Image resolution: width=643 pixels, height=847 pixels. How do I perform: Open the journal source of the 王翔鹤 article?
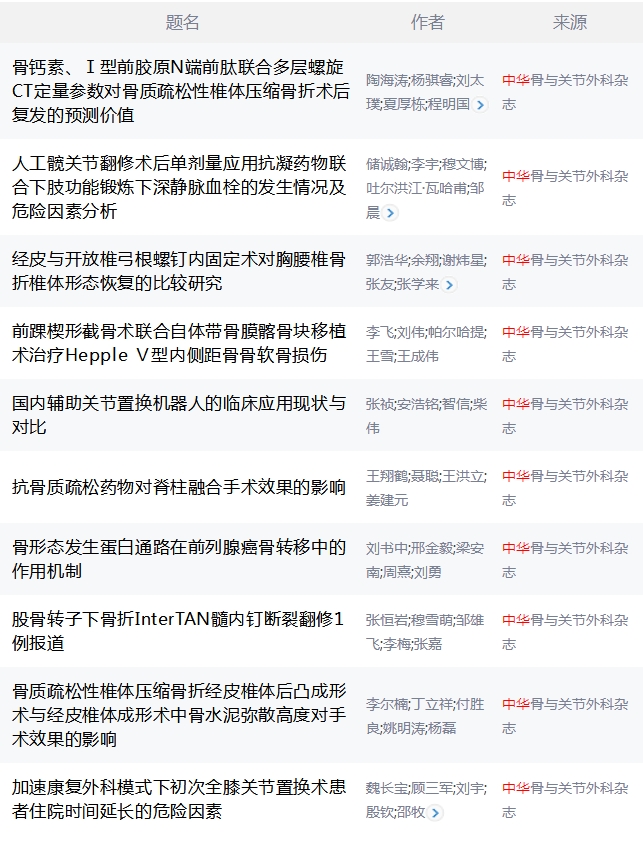(565, 487)
